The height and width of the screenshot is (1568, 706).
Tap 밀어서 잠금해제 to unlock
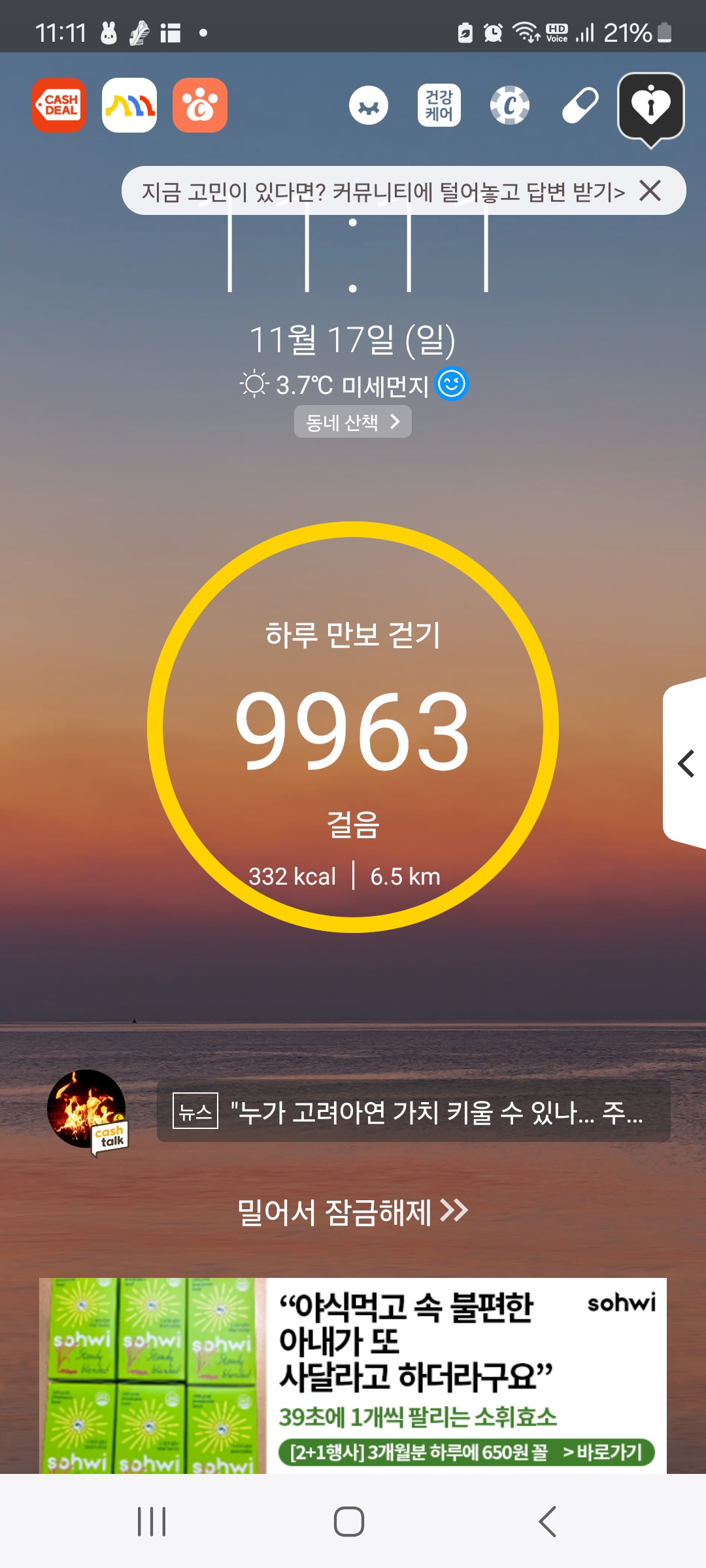pos(353,1212)
